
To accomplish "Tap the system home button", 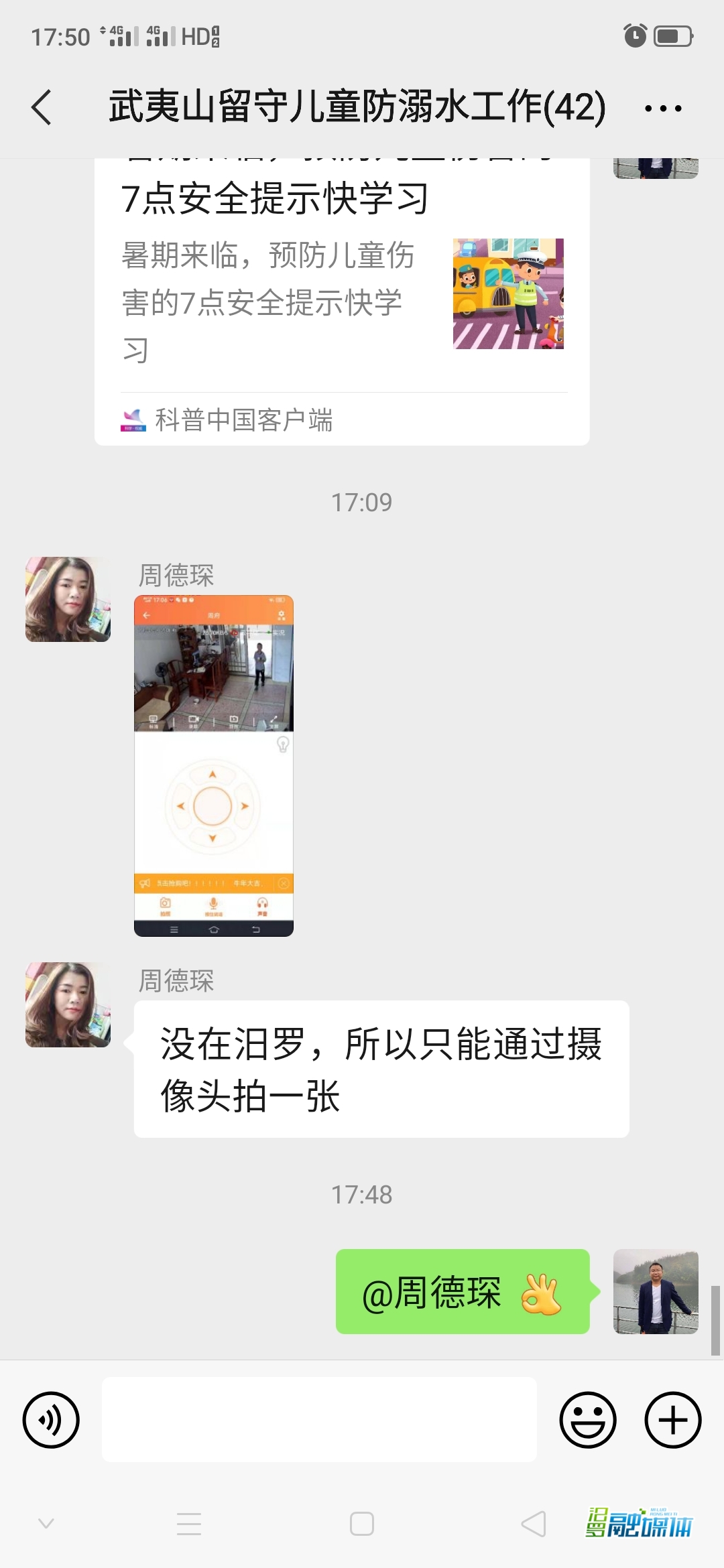I will click(x=362, y=1524).
